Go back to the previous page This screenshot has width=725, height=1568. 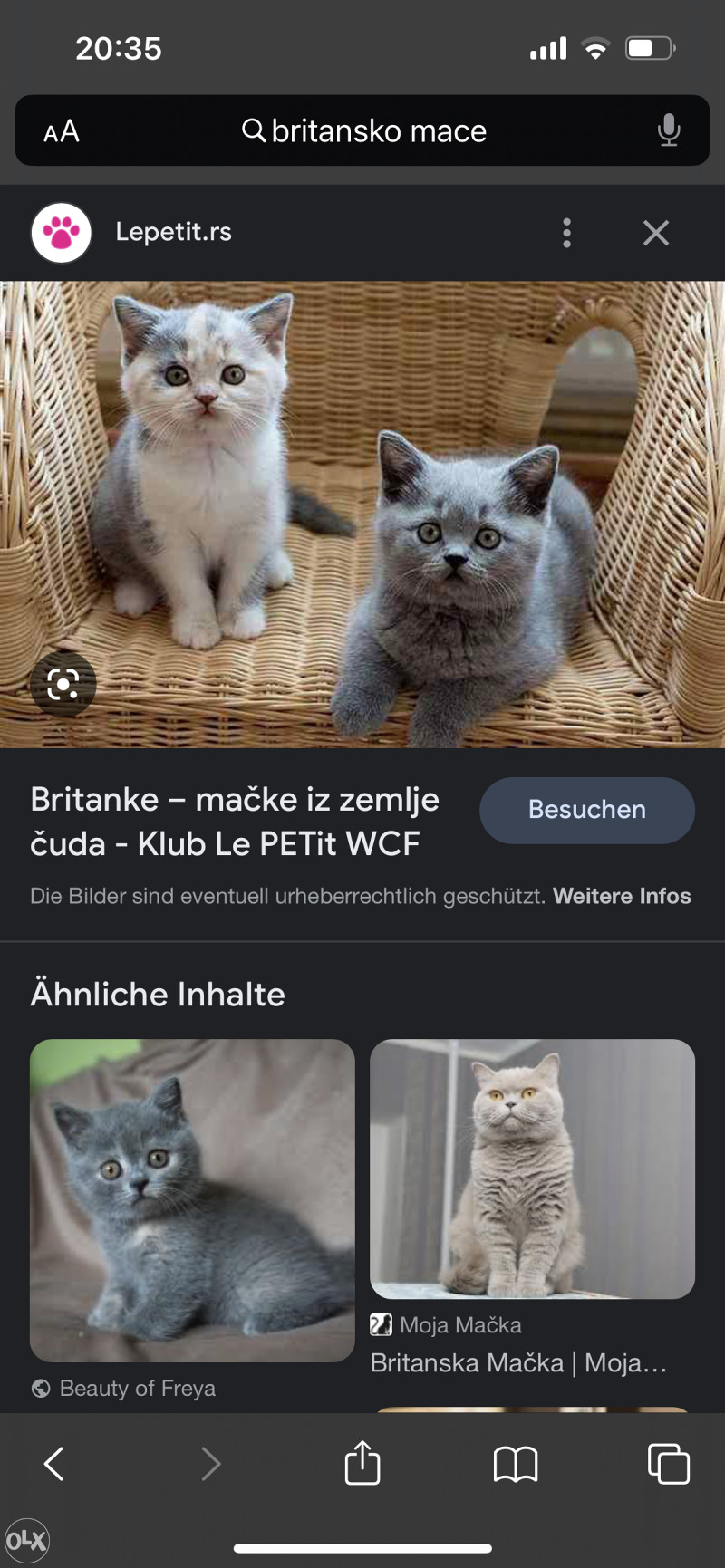(54, 1463)
